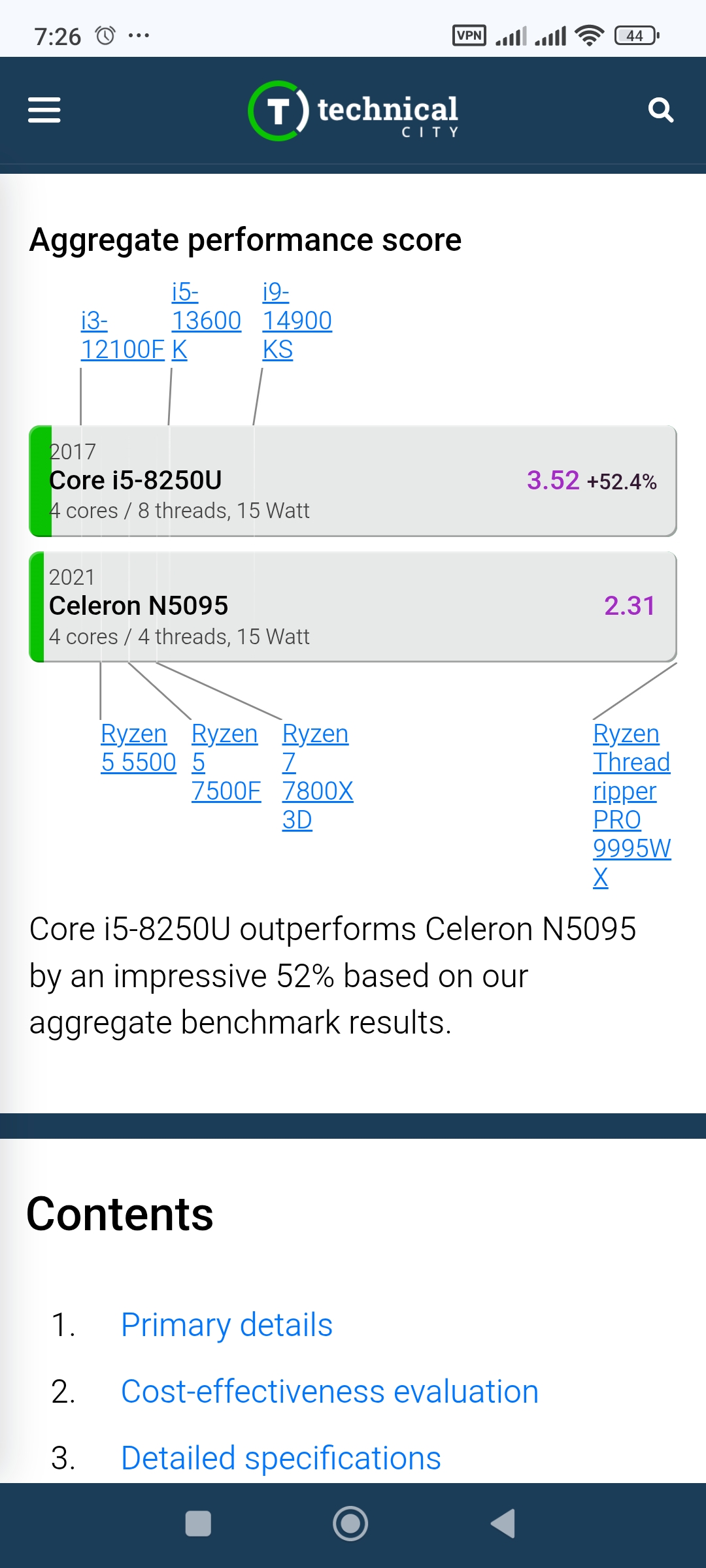
Task: Open the i3-12100F link
Action: [122, 335]
